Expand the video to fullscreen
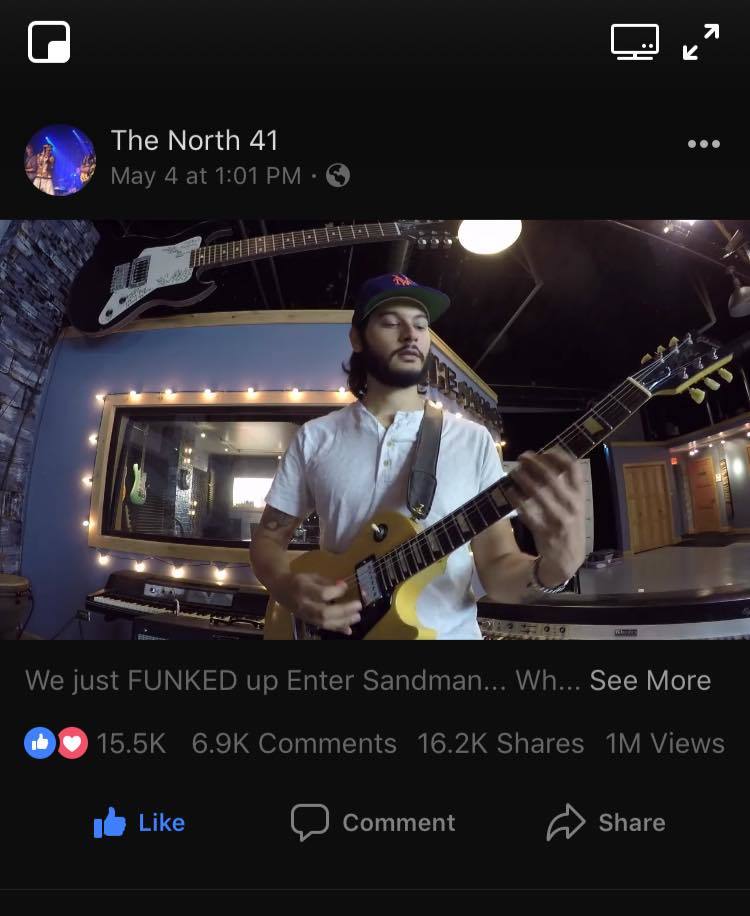Screen dimensions: 750x916 tap(701, 42)
